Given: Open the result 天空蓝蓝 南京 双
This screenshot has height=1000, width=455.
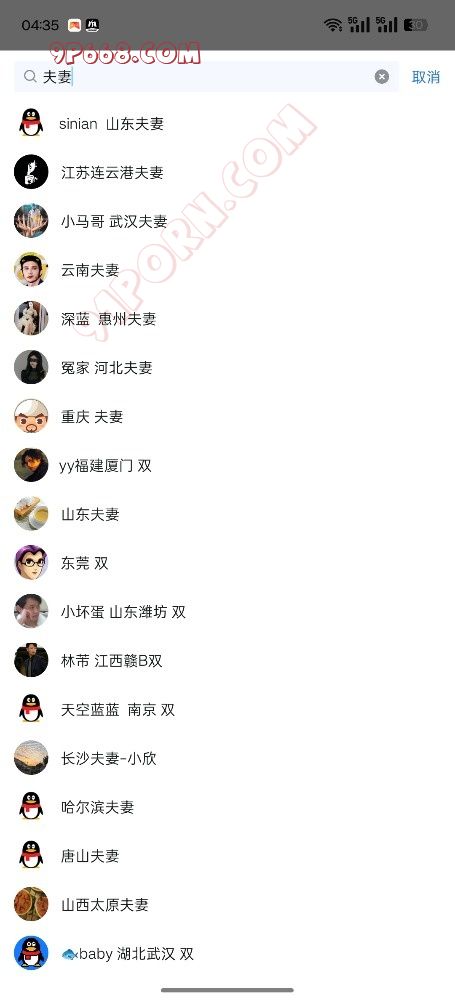Looking at the screenshot, I should pyautogui.click(x=227, y=709).
